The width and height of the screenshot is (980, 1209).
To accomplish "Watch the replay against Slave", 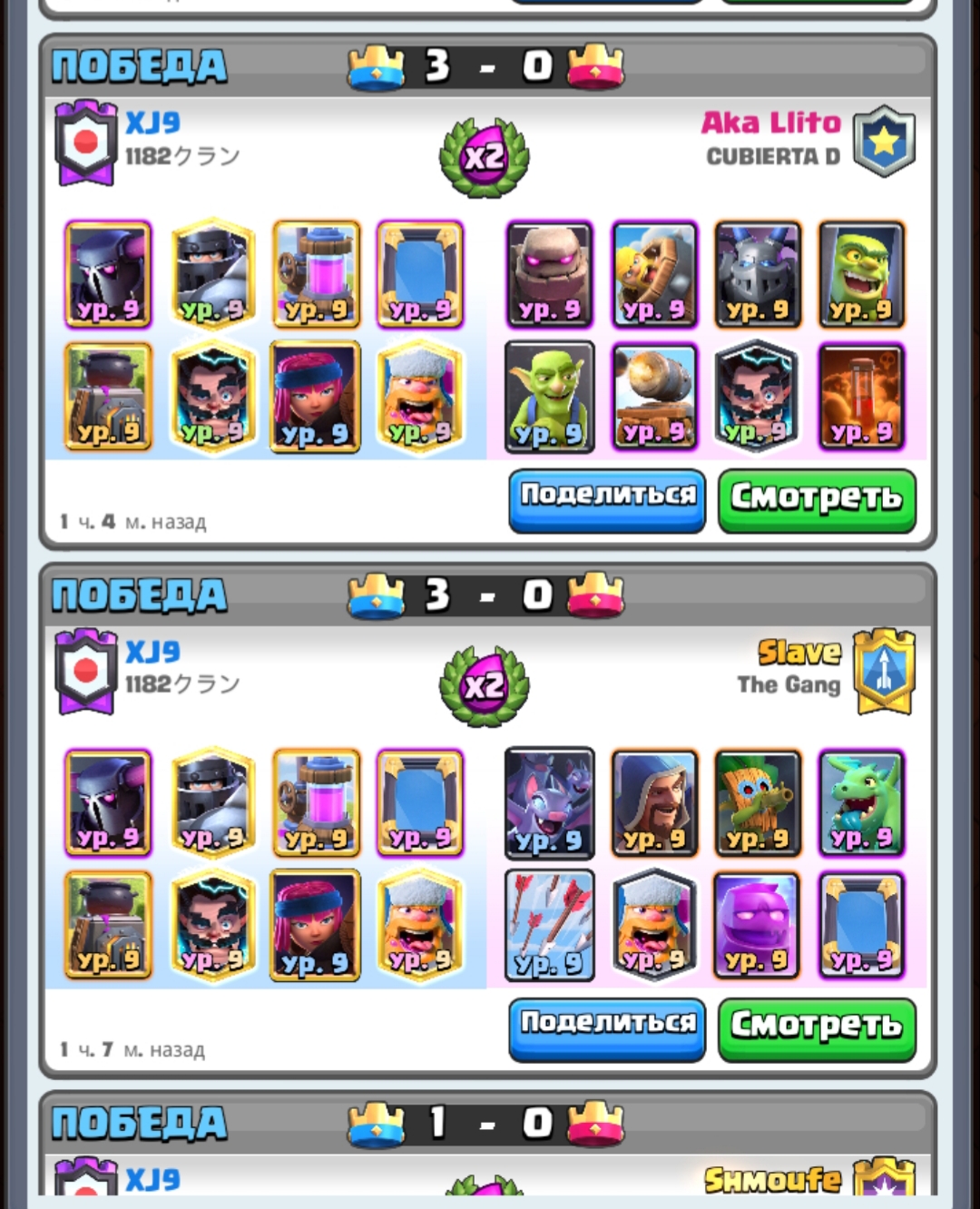I will [817, 1027].
